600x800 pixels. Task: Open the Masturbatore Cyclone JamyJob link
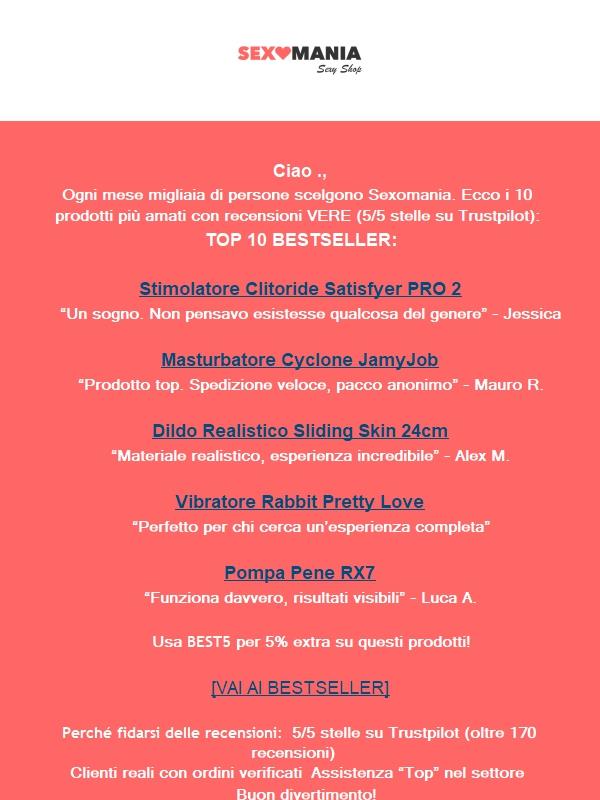coord(300,360)
